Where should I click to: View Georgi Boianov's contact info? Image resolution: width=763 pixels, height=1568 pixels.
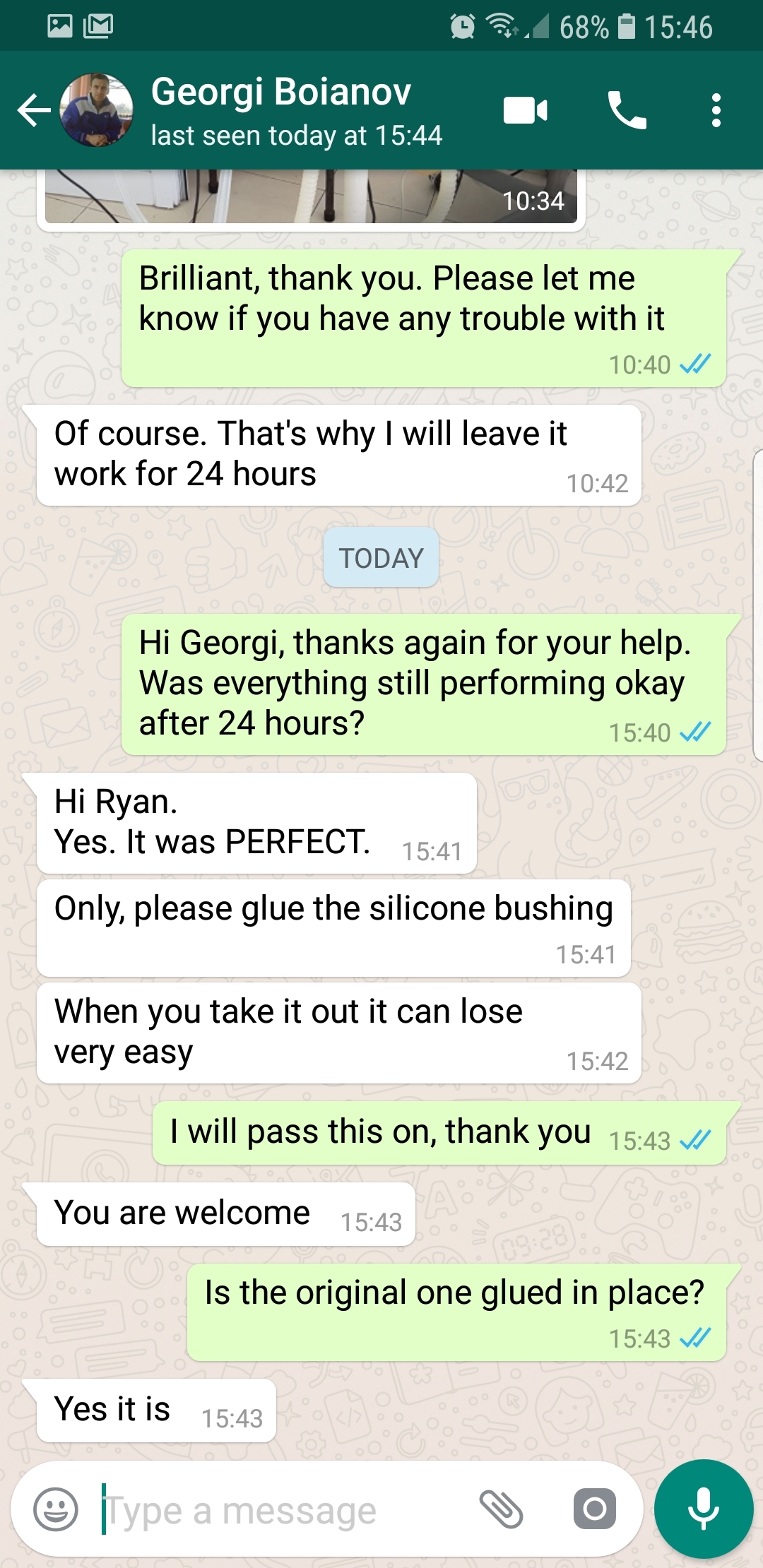pos(297,111)
